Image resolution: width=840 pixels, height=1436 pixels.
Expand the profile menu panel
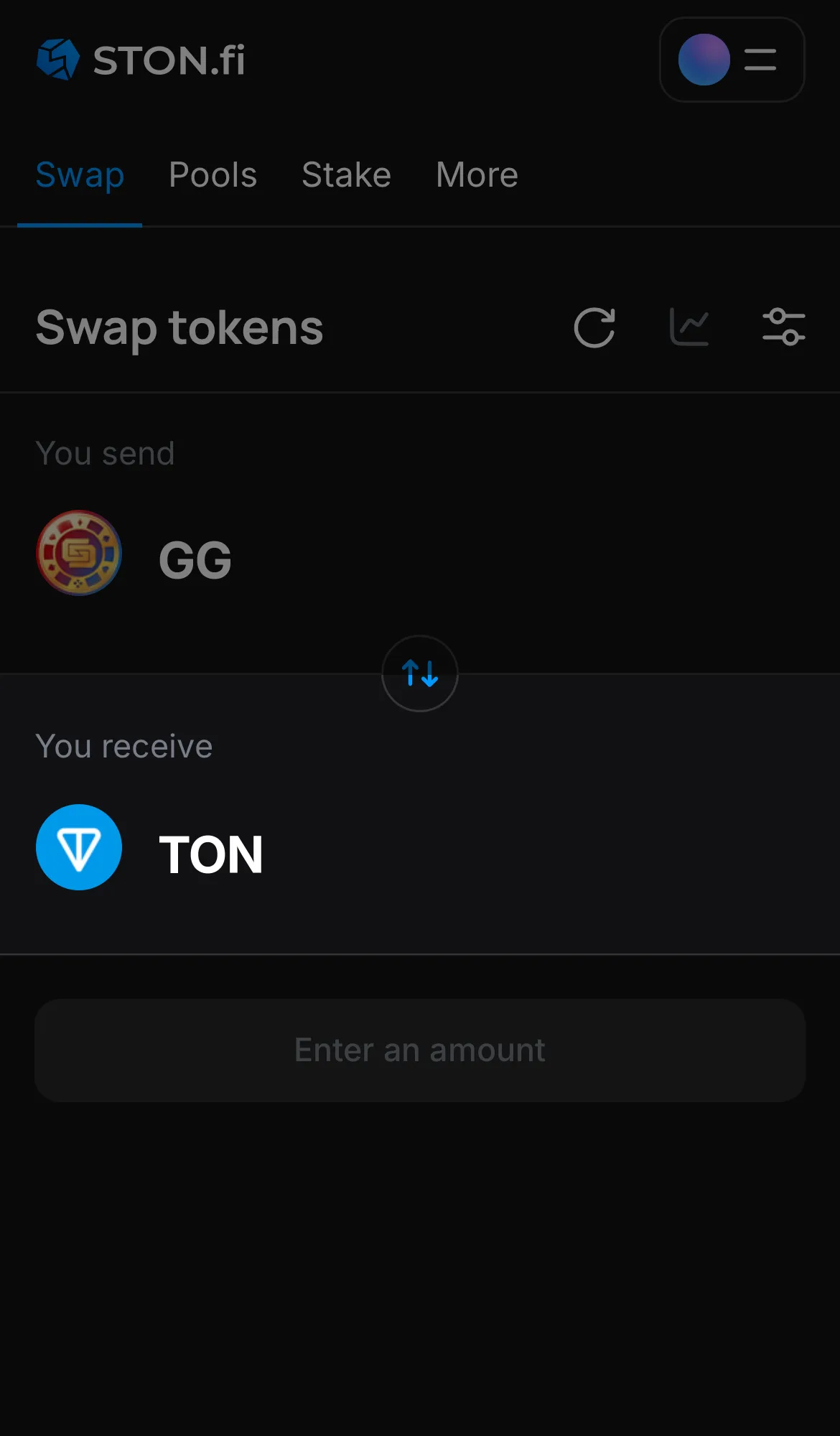pyautogui.click(x=732, y=60)
